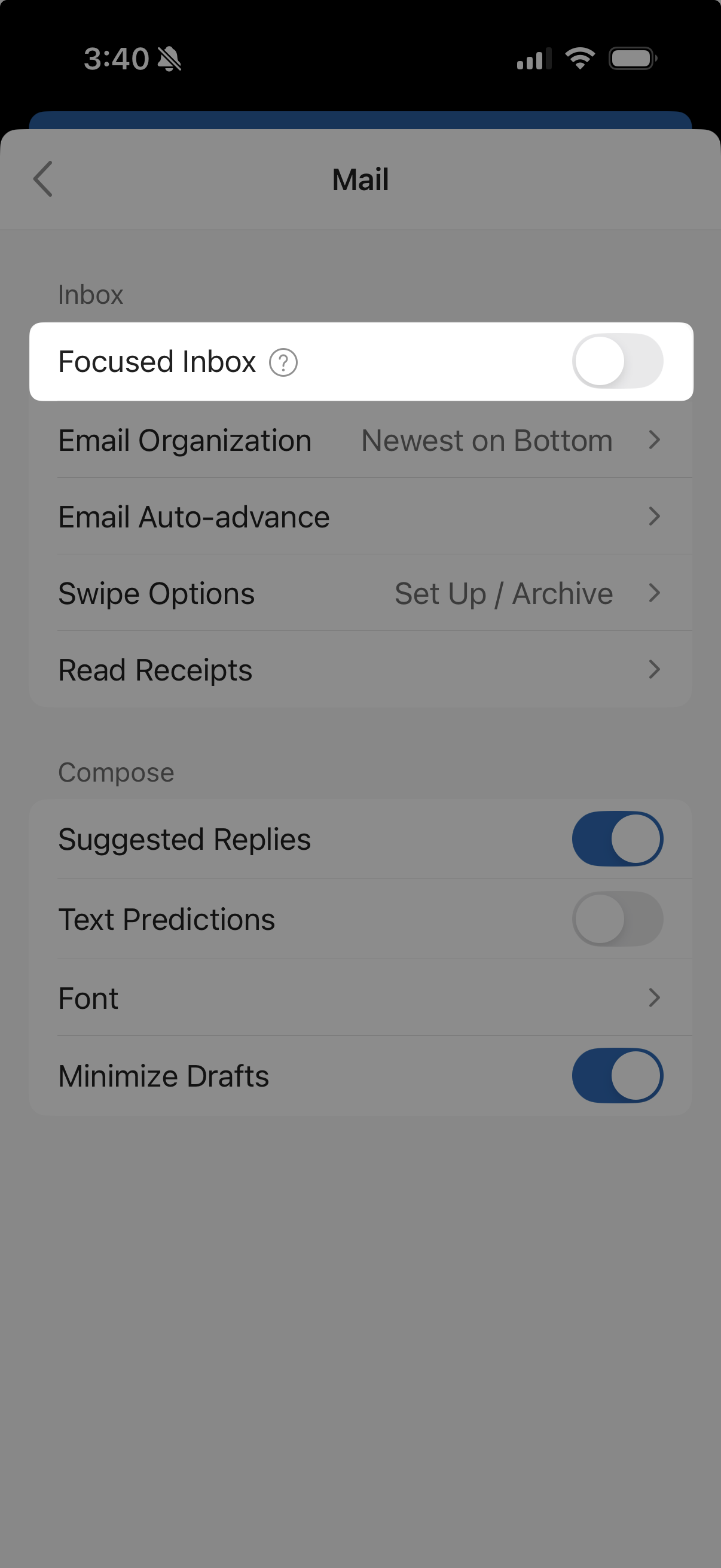Image resolution: width=721 pixels, height=1568 pixels.
Task: Turn on Focused Inbox
Action: click(x=616, y=361)
